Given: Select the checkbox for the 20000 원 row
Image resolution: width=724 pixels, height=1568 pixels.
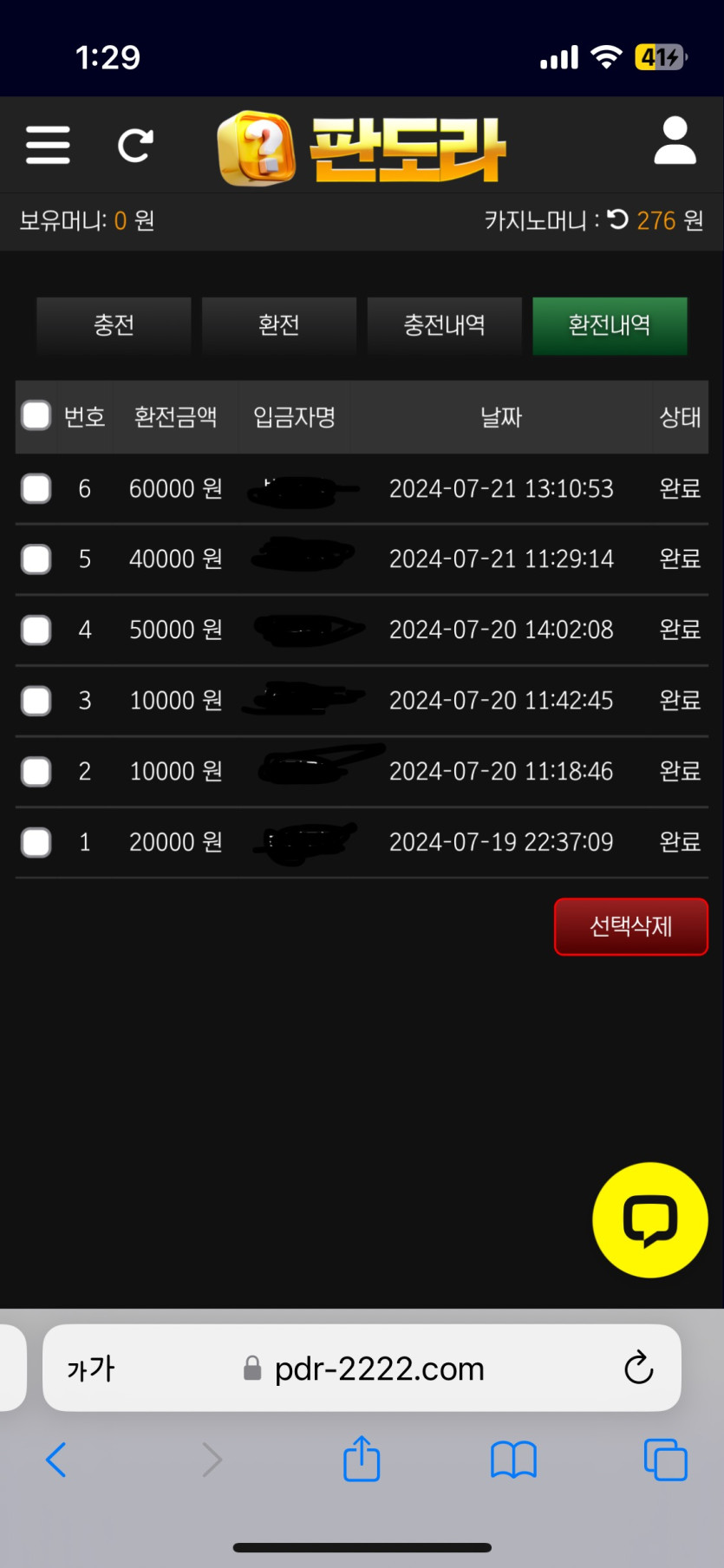Looking at the screenshot, I should (x=36, y=842).
